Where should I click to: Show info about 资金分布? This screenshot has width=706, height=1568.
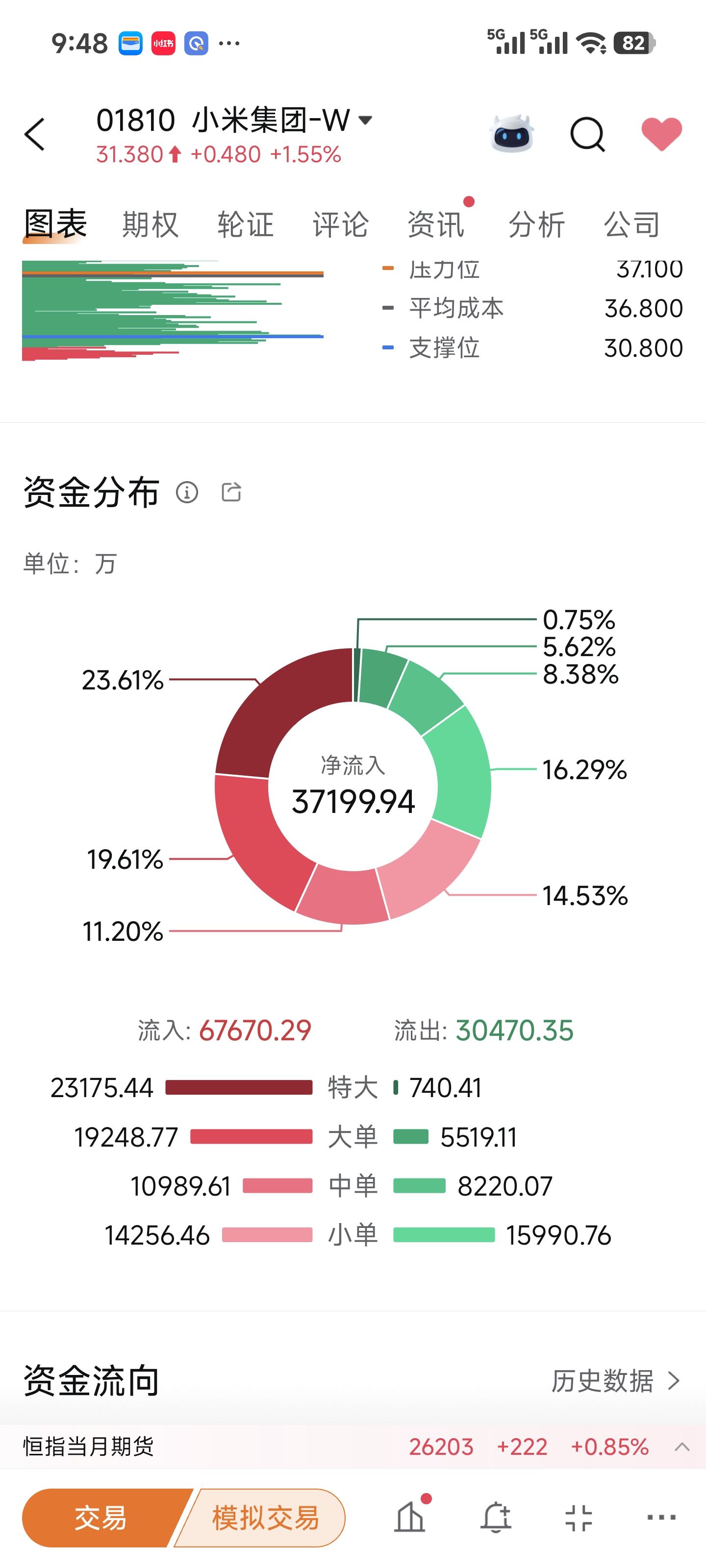pyautogui.click(x=187, y=492)
